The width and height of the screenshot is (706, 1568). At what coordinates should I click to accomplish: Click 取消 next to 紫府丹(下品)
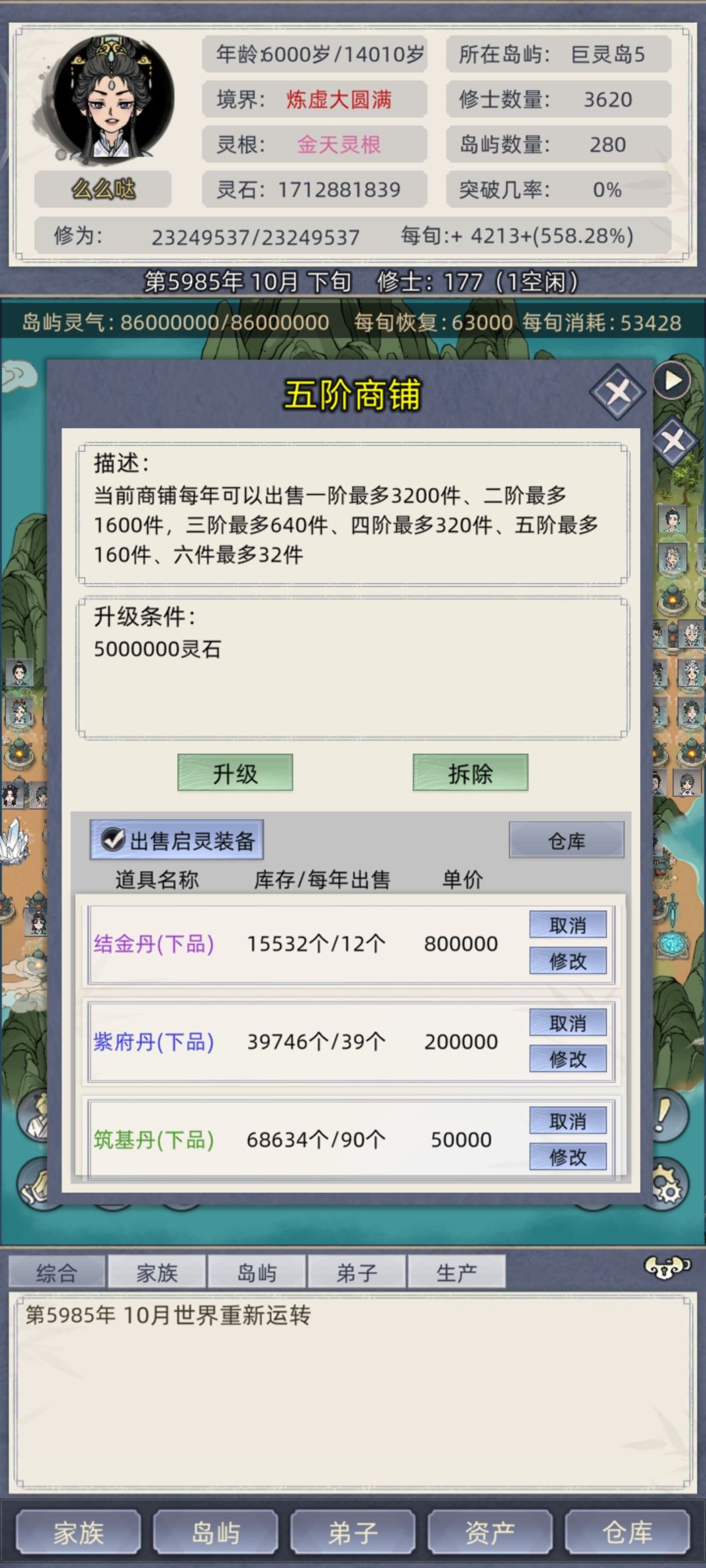(x=568, y=1022)
